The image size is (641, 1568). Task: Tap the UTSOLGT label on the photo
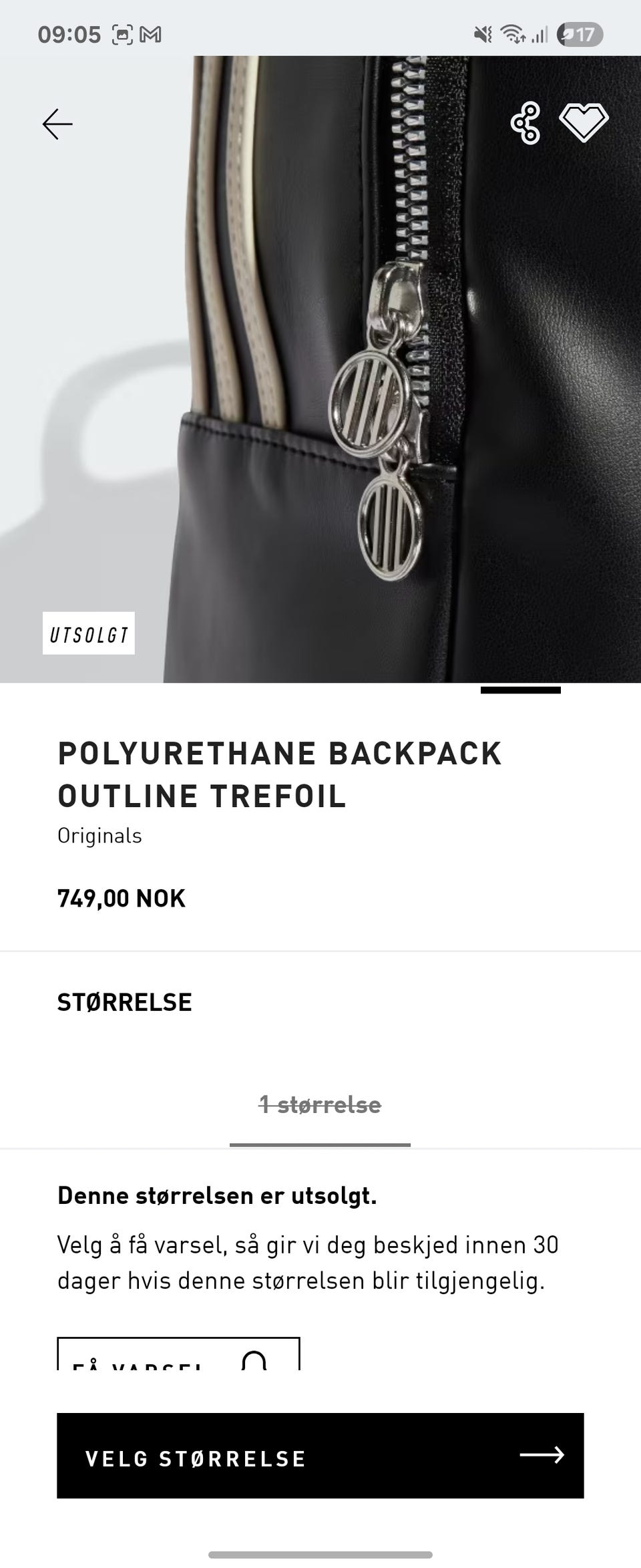(89, 635)
